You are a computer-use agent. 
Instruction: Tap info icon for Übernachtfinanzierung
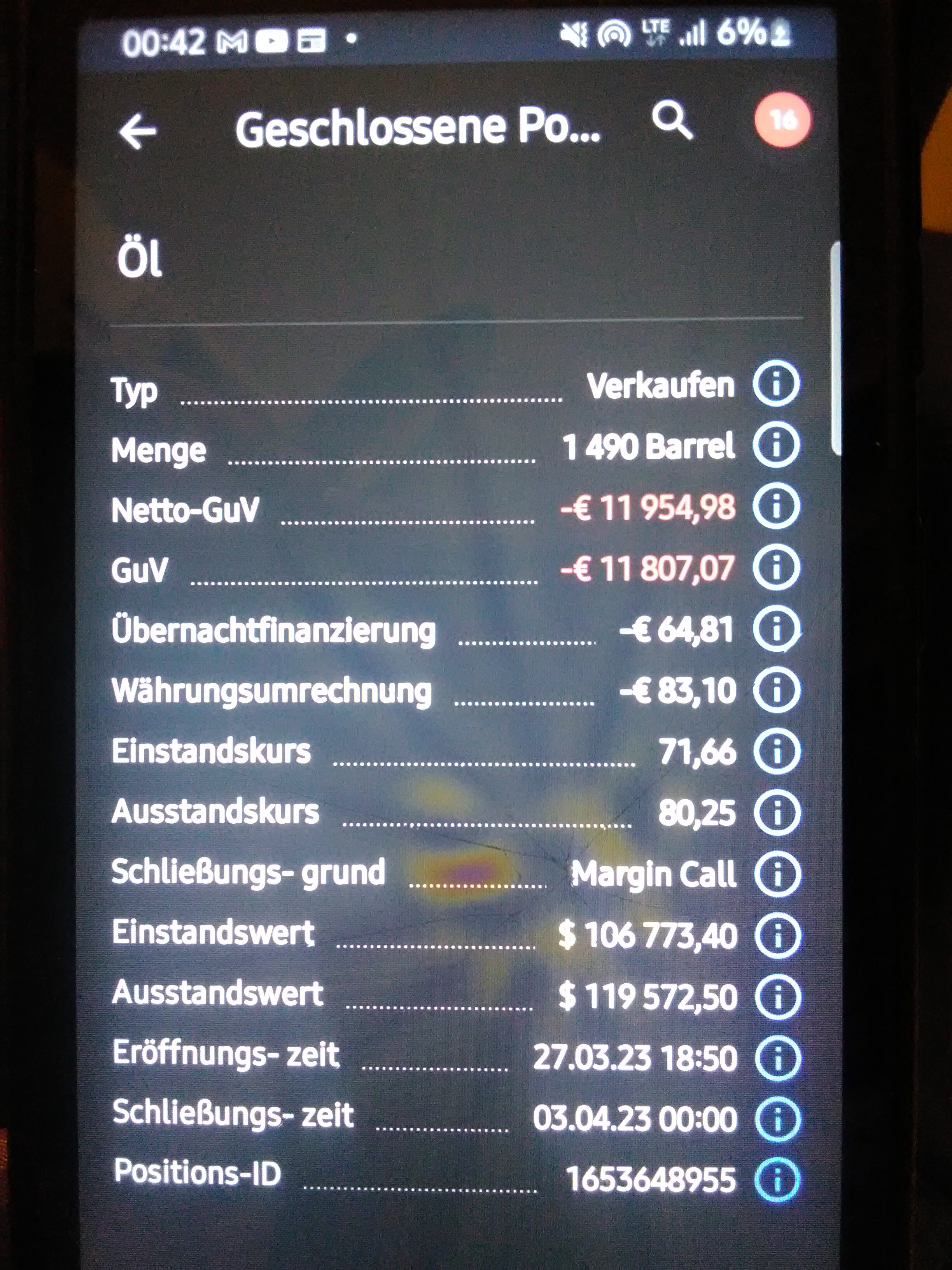tap(776, 629)
